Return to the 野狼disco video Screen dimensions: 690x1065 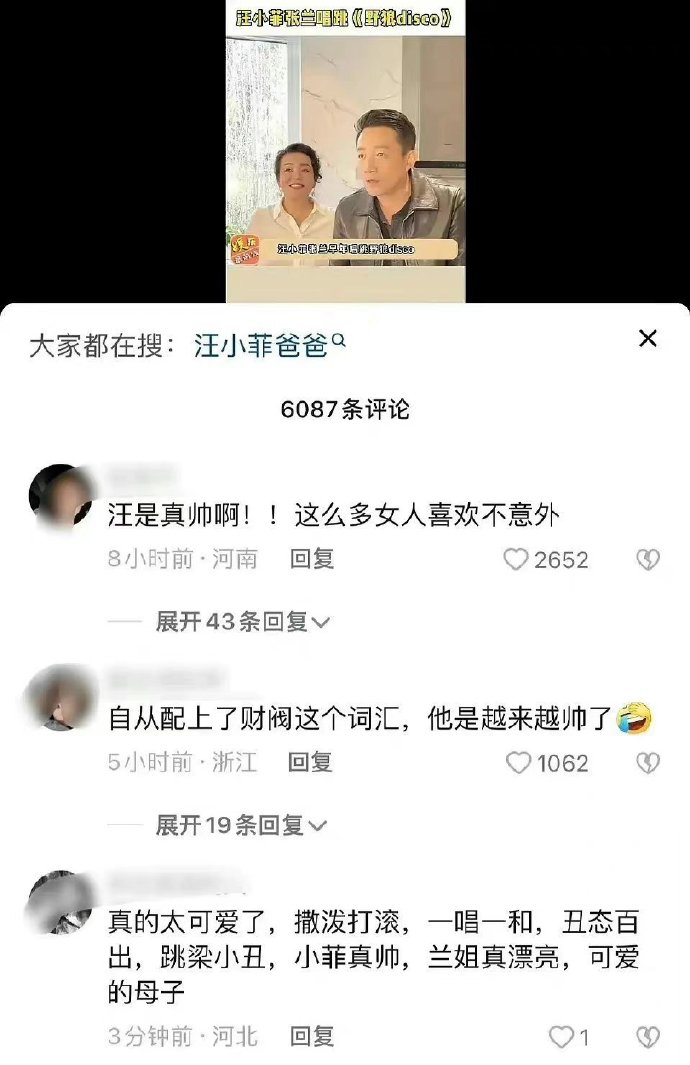[x=345, y=150]
